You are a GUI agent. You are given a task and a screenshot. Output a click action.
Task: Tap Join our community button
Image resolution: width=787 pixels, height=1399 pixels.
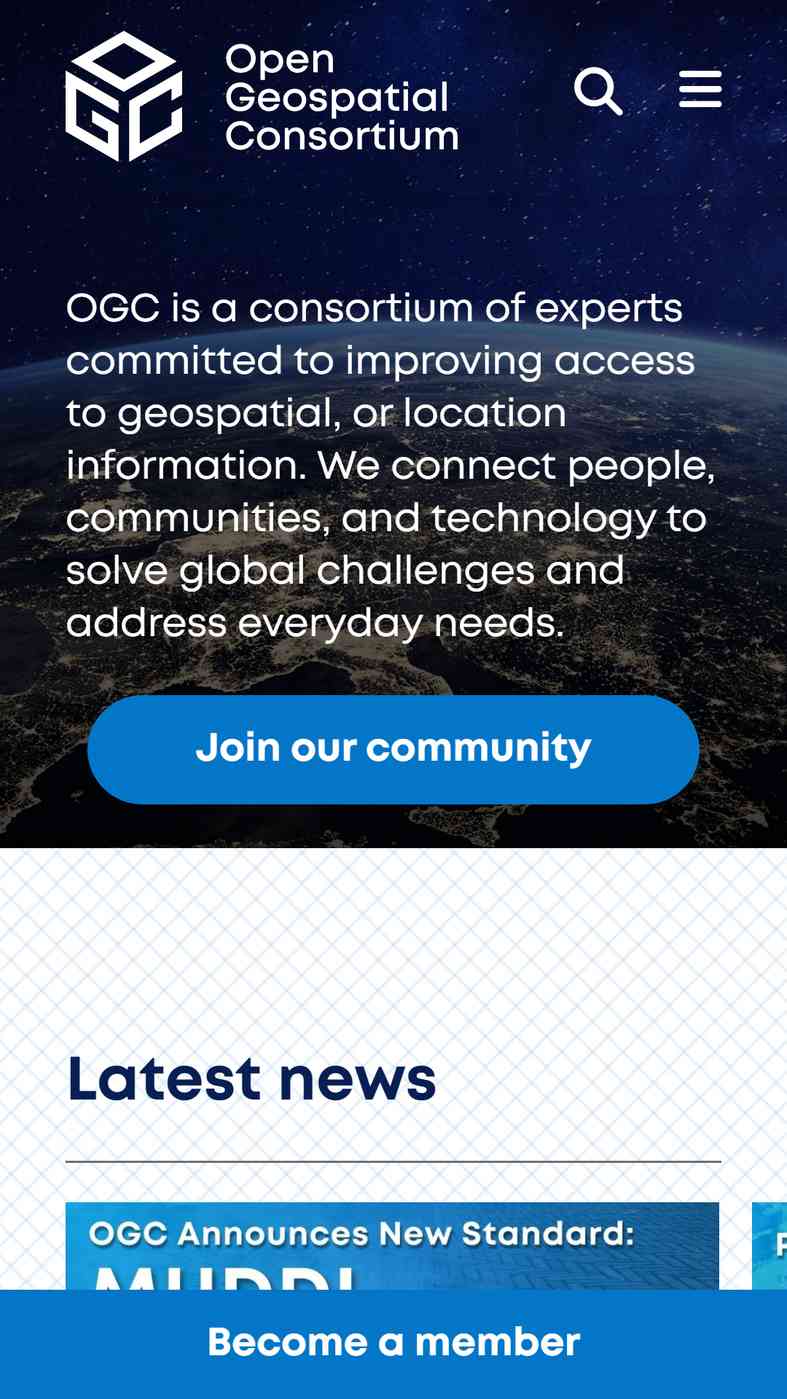click(x=393, y=749)
